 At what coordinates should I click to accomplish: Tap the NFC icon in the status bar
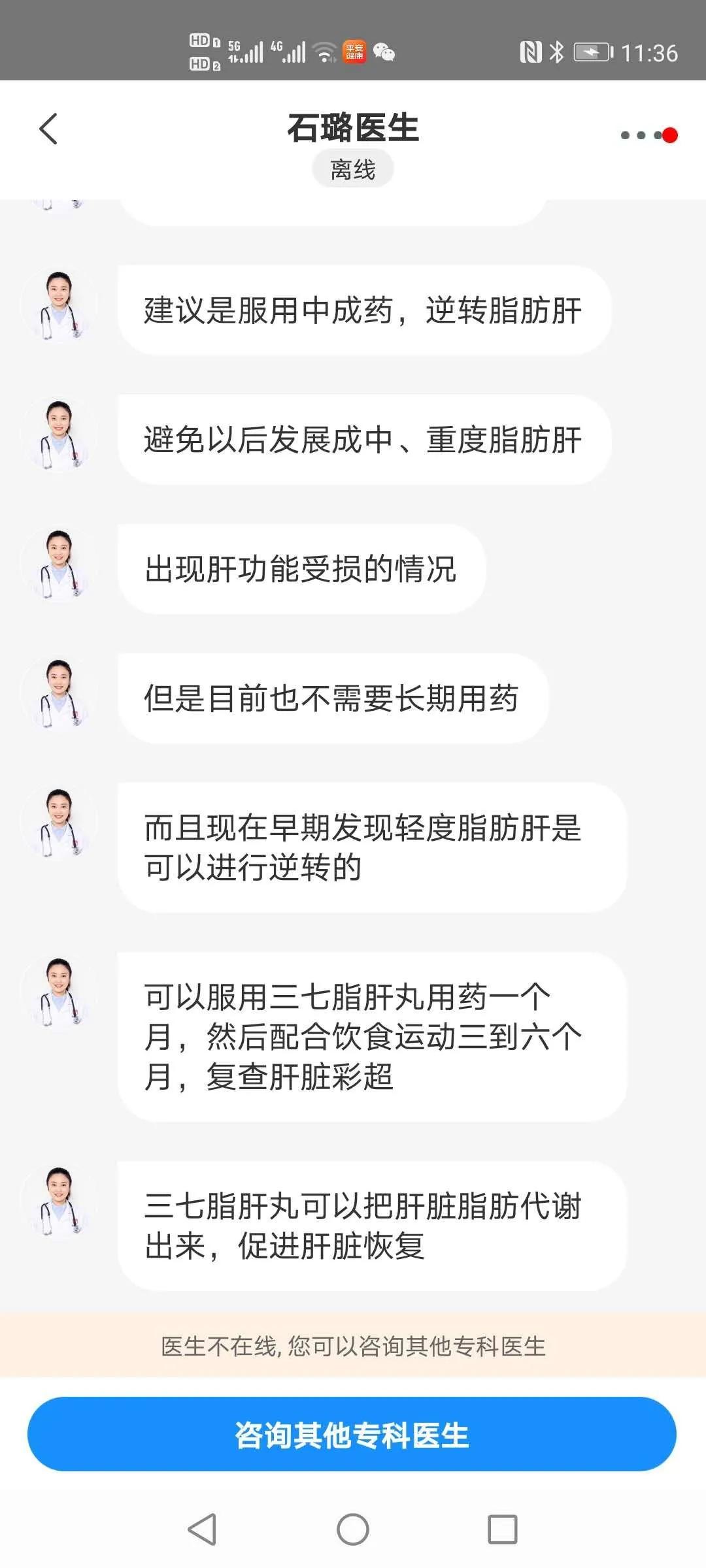coord(531,50)
